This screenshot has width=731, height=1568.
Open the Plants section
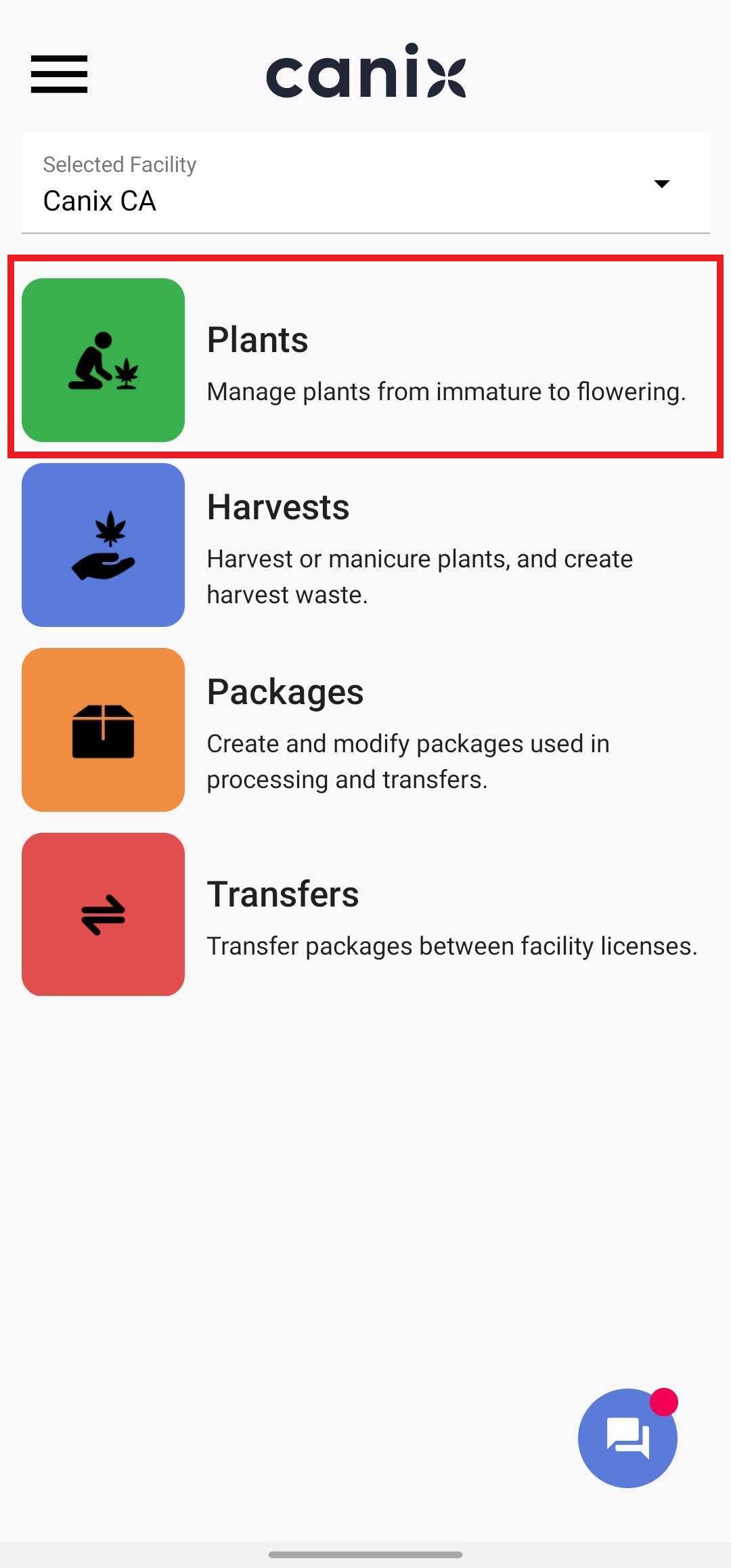pos(365,360)
